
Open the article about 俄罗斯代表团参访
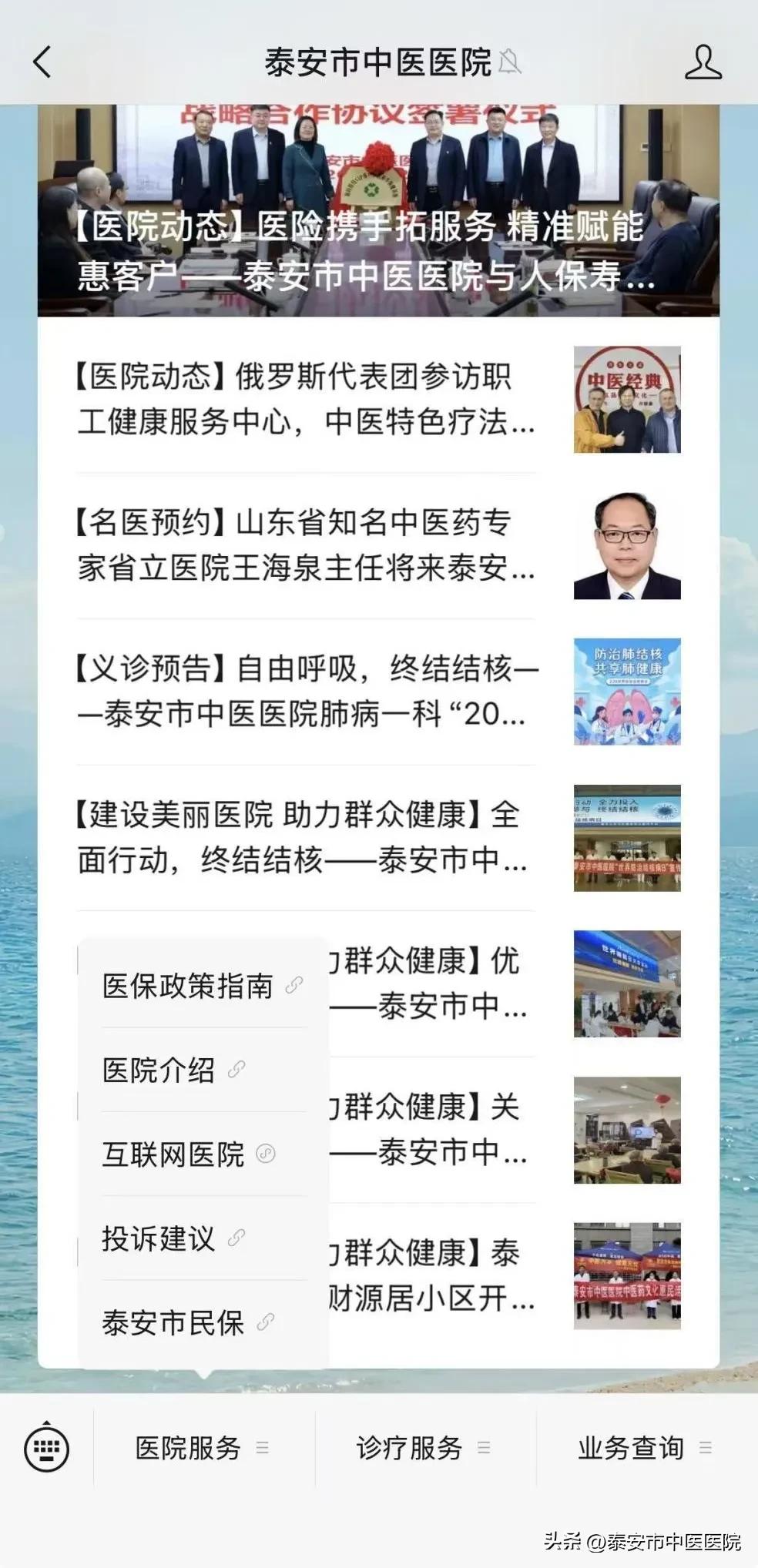[x=308, y=399]
